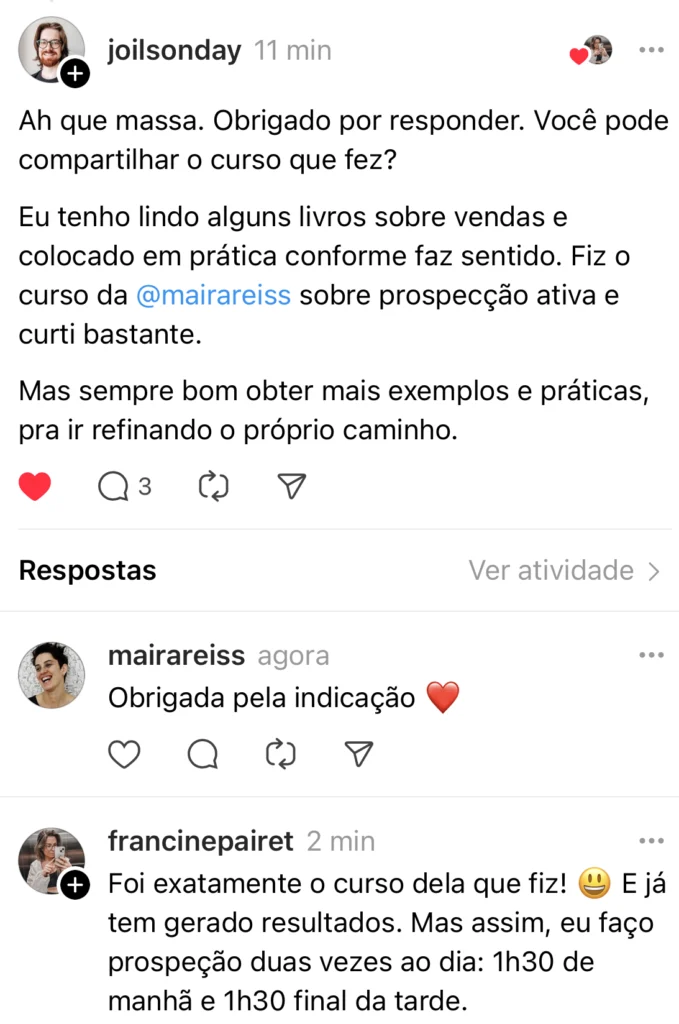The image size is (679, 1024).
Task: Share mairareiss's reply
Action: (358, 755)
